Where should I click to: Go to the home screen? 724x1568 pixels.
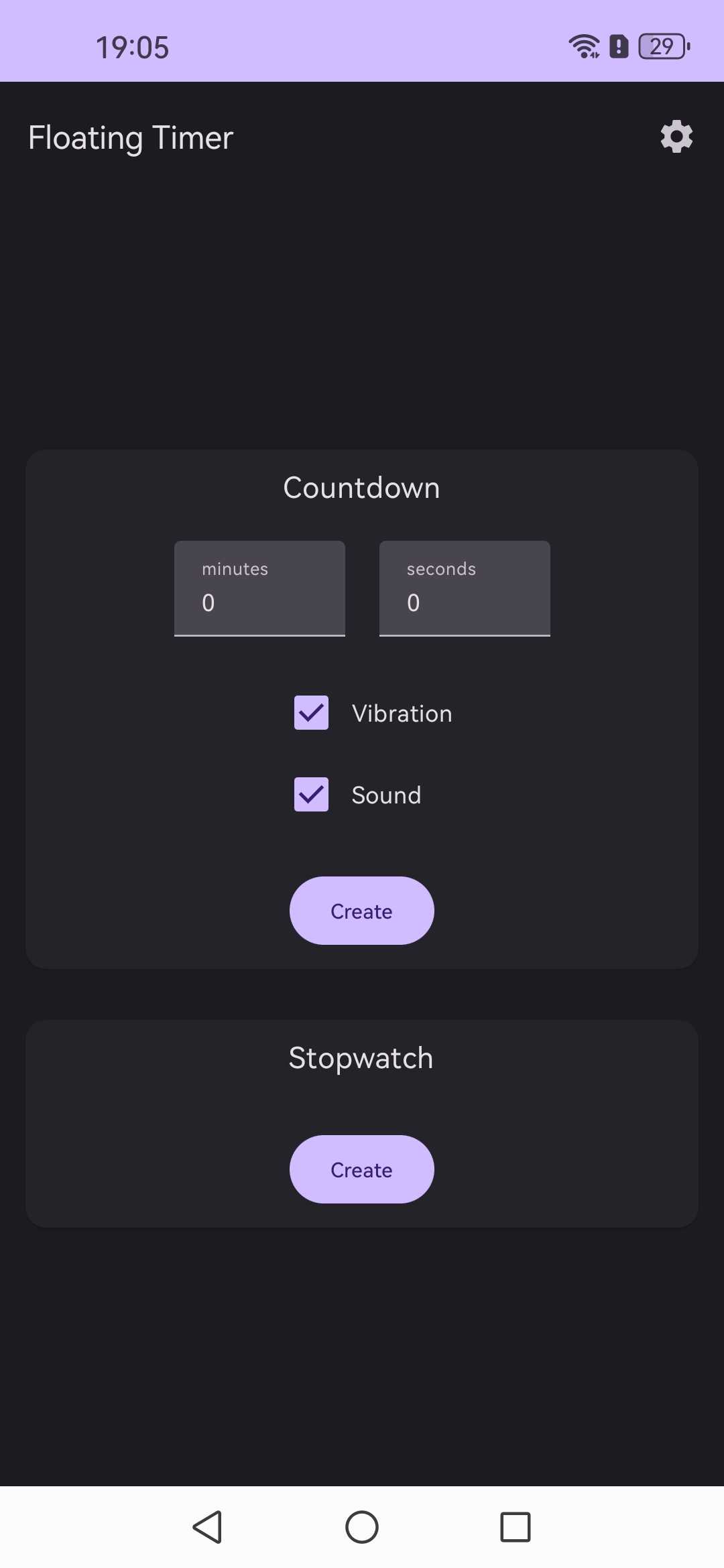362,1527
